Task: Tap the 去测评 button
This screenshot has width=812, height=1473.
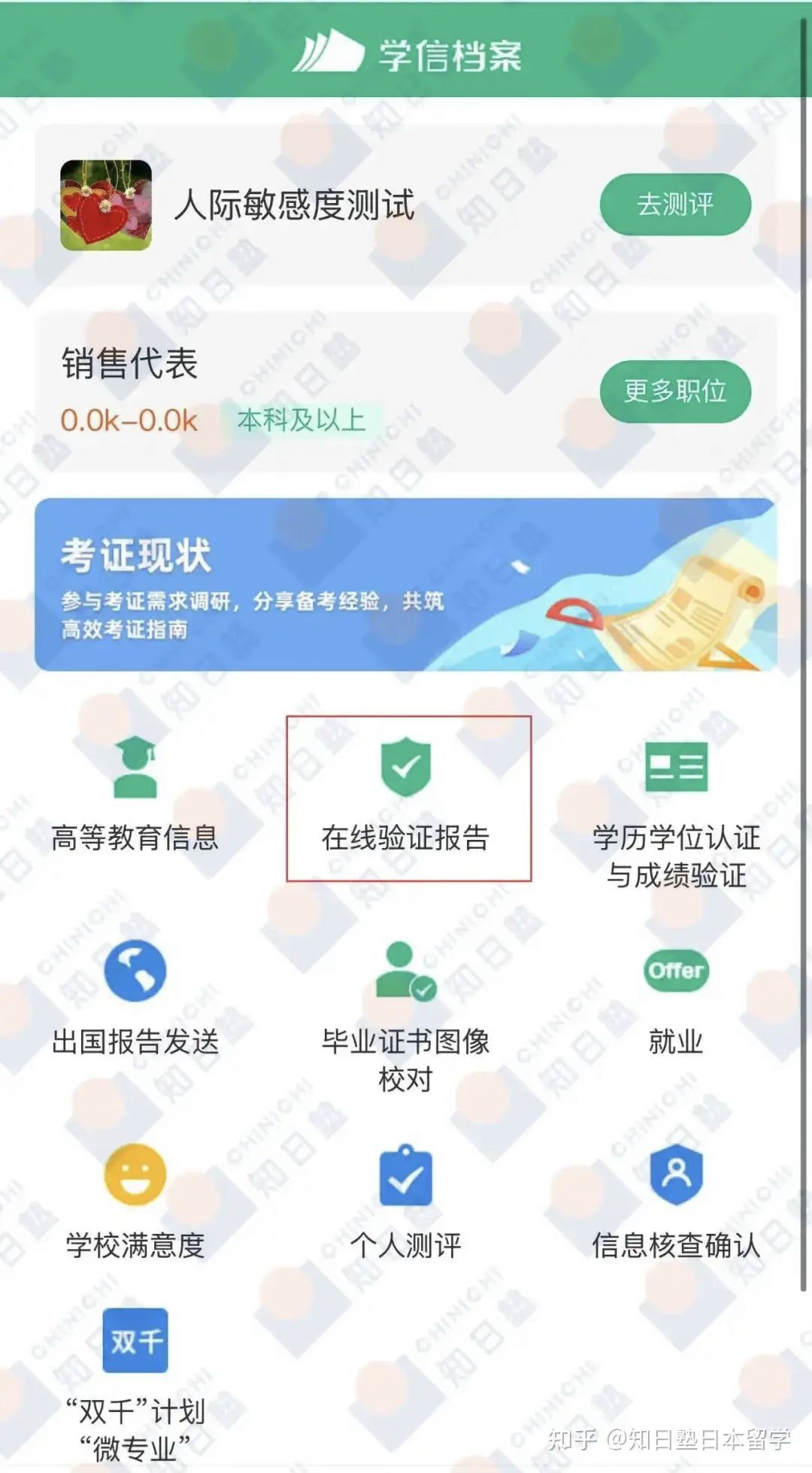Action: point(674,205)
